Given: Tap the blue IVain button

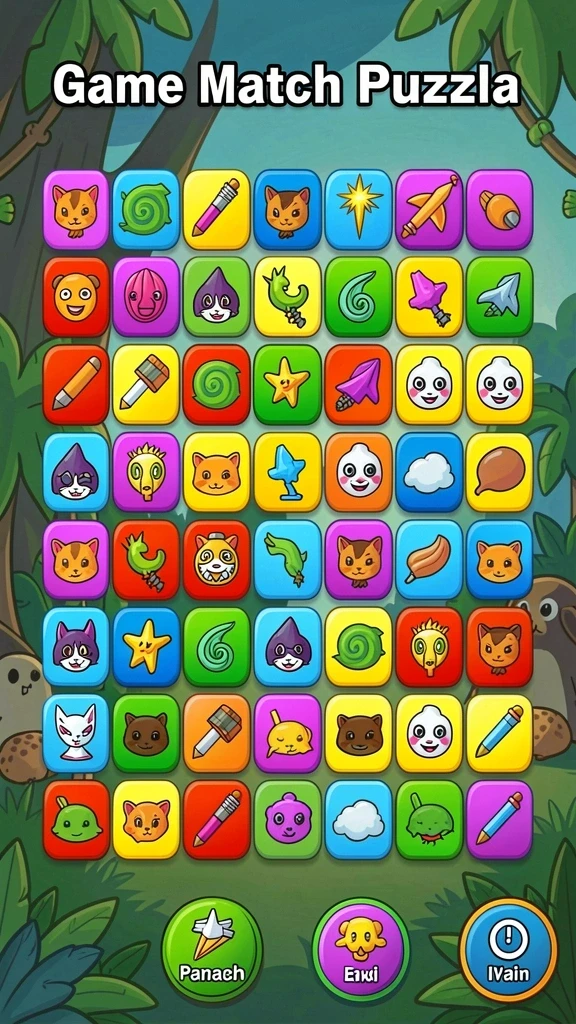Looking at the screenshot, I should [509, 949].
